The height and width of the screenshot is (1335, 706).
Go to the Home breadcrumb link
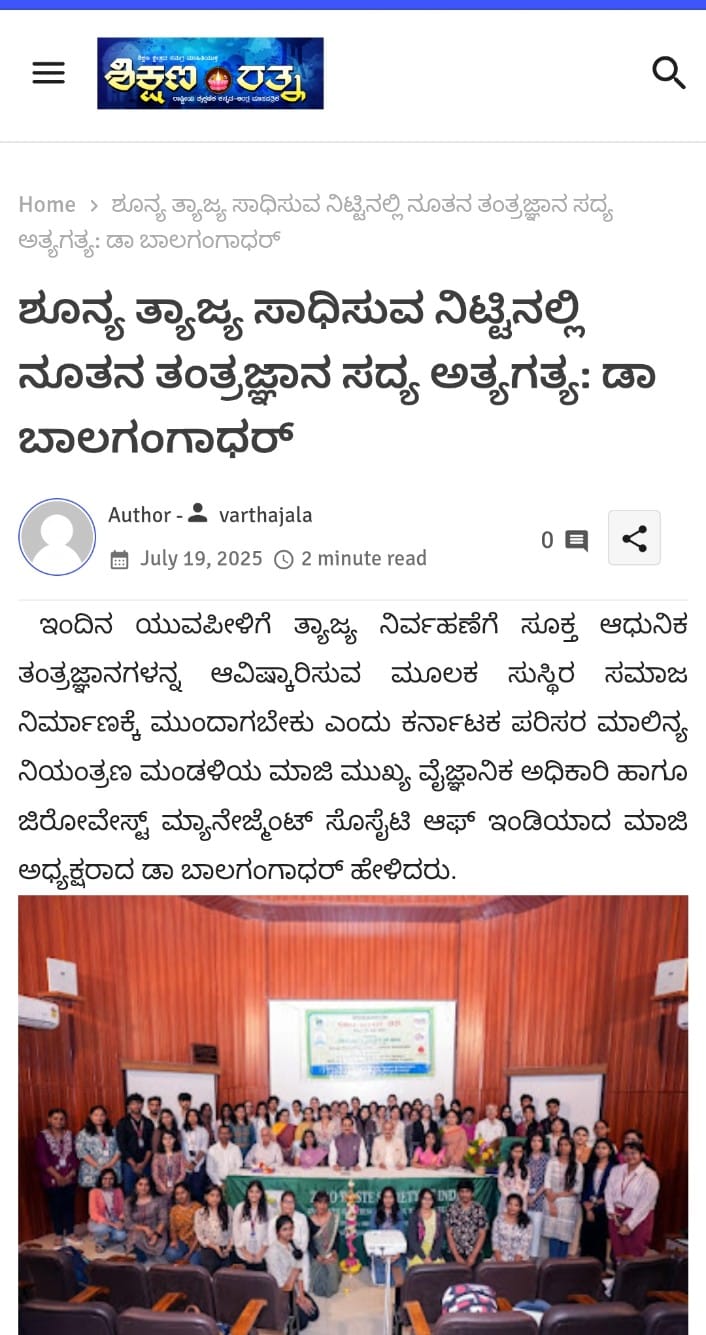[47, 205]
